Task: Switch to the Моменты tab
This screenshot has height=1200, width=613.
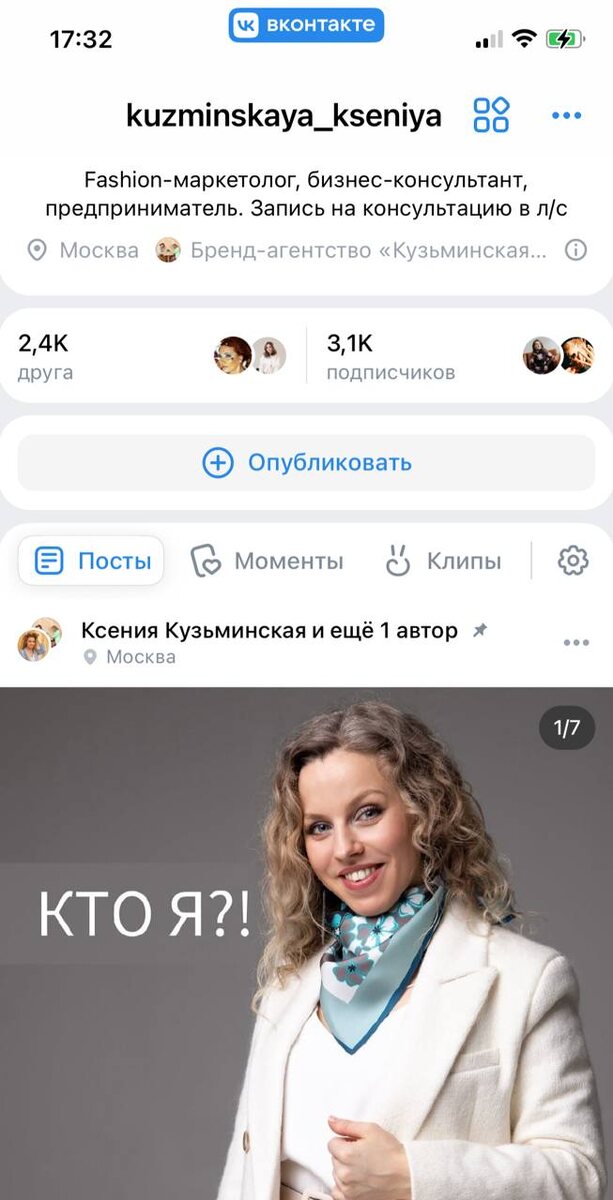Action: click(267, 561)
